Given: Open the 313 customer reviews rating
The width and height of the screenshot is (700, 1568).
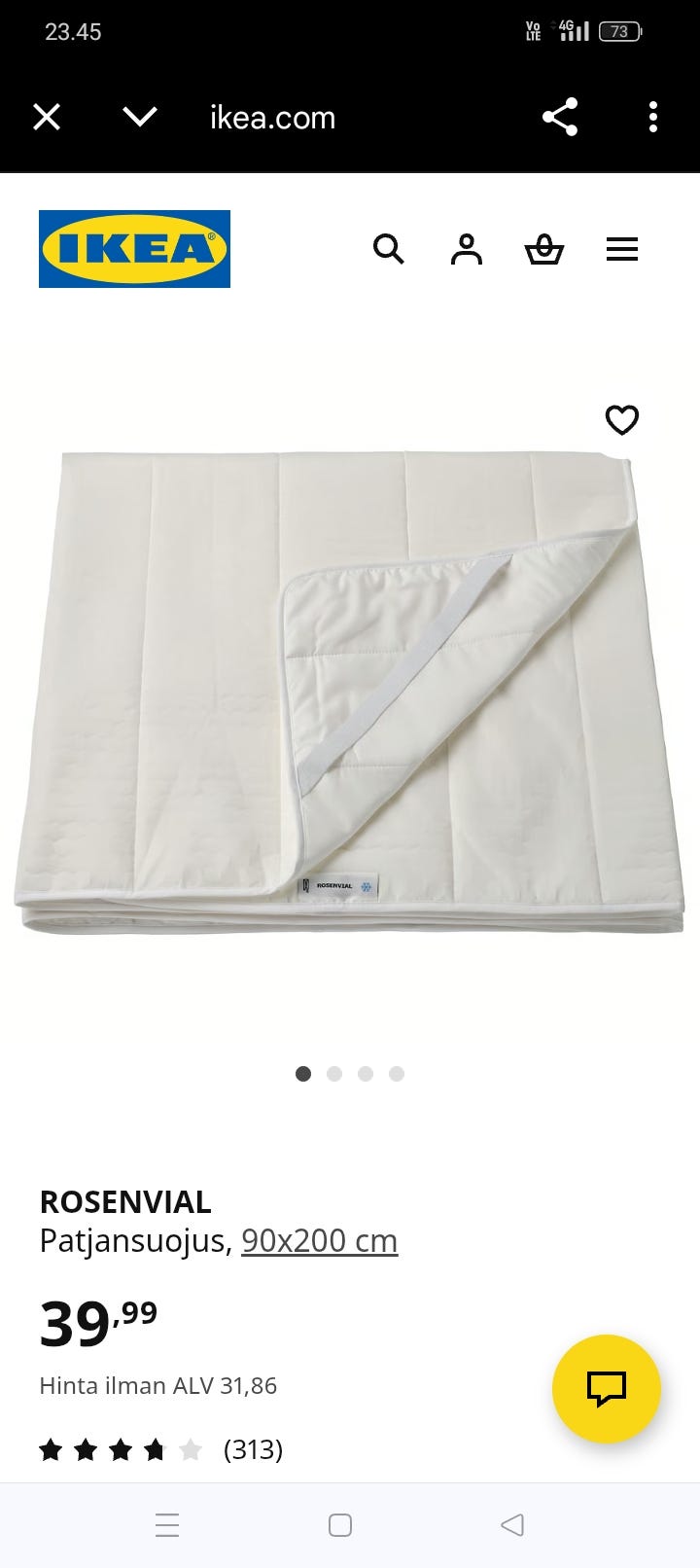Looking at the screenshot, I should point(160,1450).
